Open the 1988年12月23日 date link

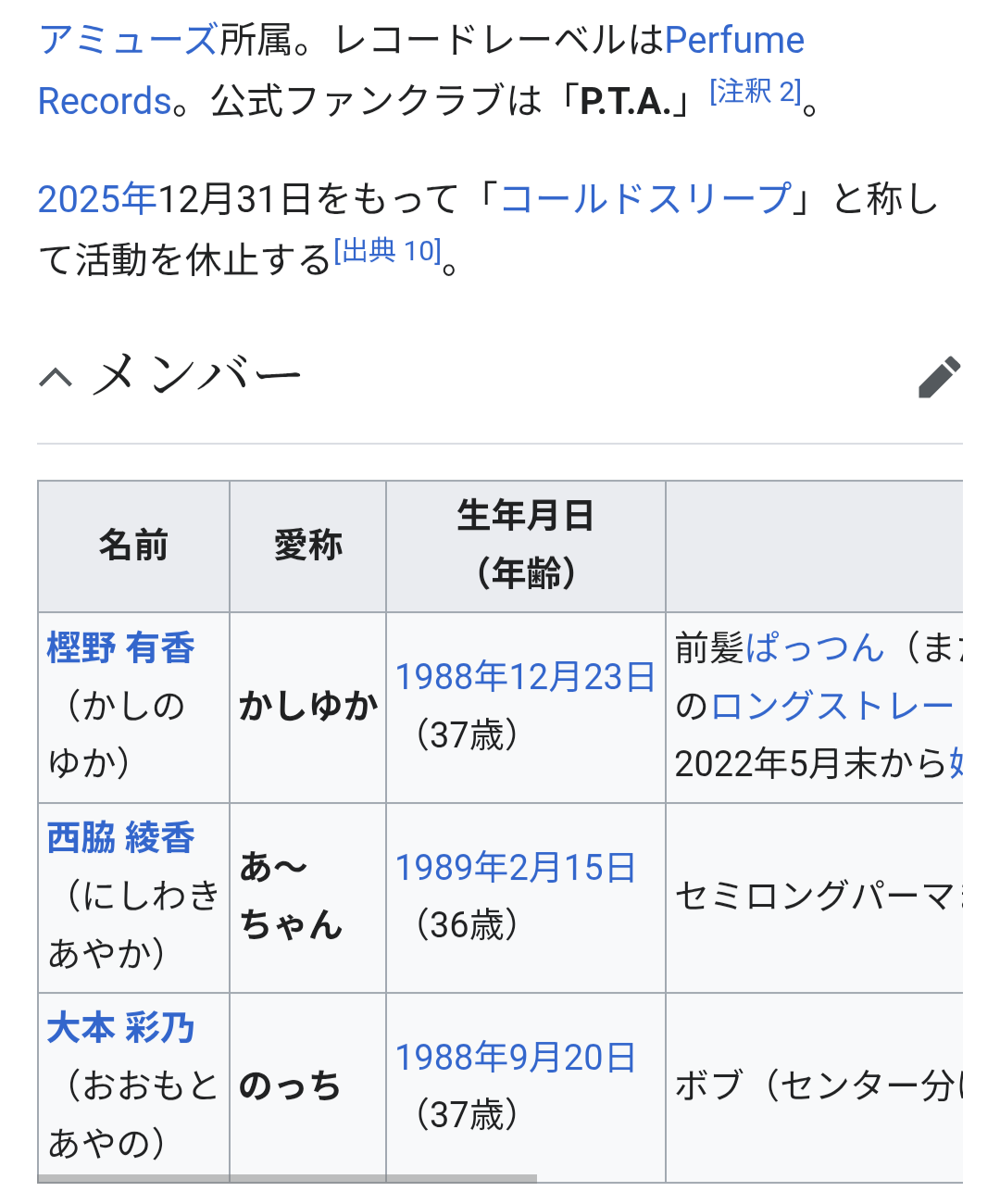click(525, 677)
